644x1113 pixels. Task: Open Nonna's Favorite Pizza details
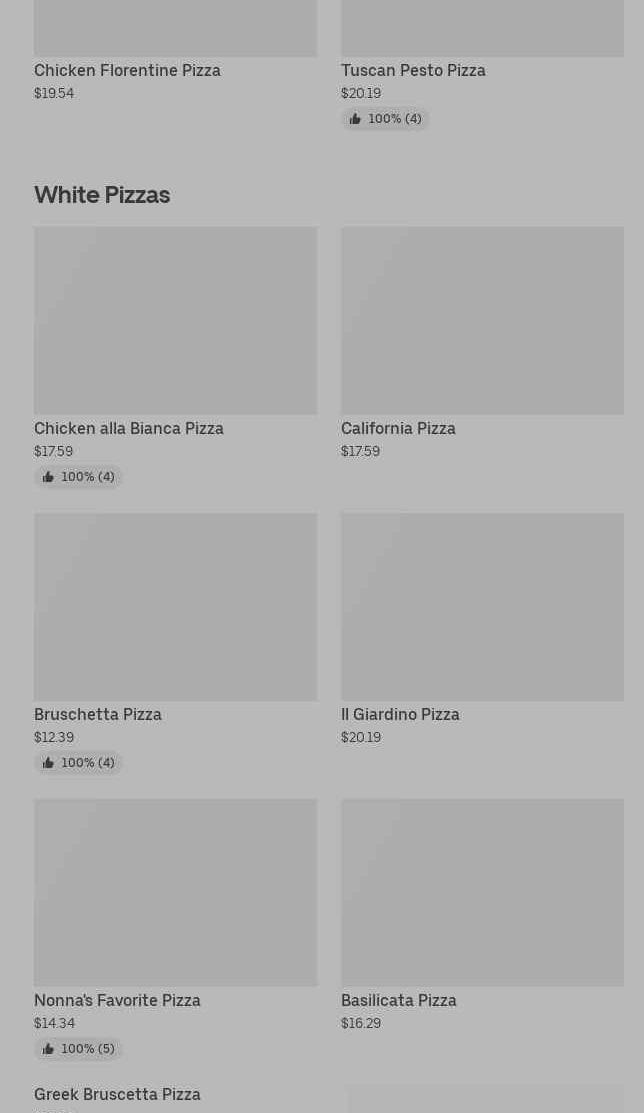click(x=175, y=893)
